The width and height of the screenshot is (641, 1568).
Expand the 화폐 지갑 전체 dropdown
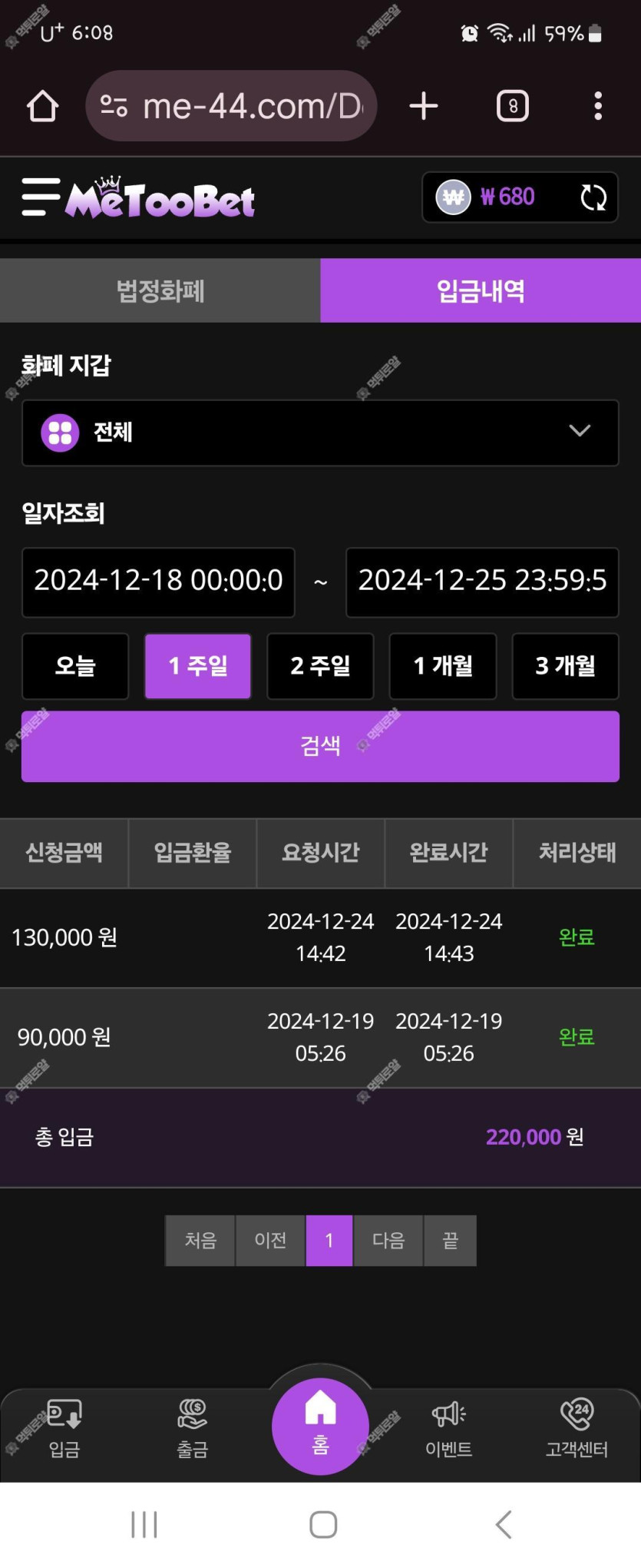pos(320,433)
